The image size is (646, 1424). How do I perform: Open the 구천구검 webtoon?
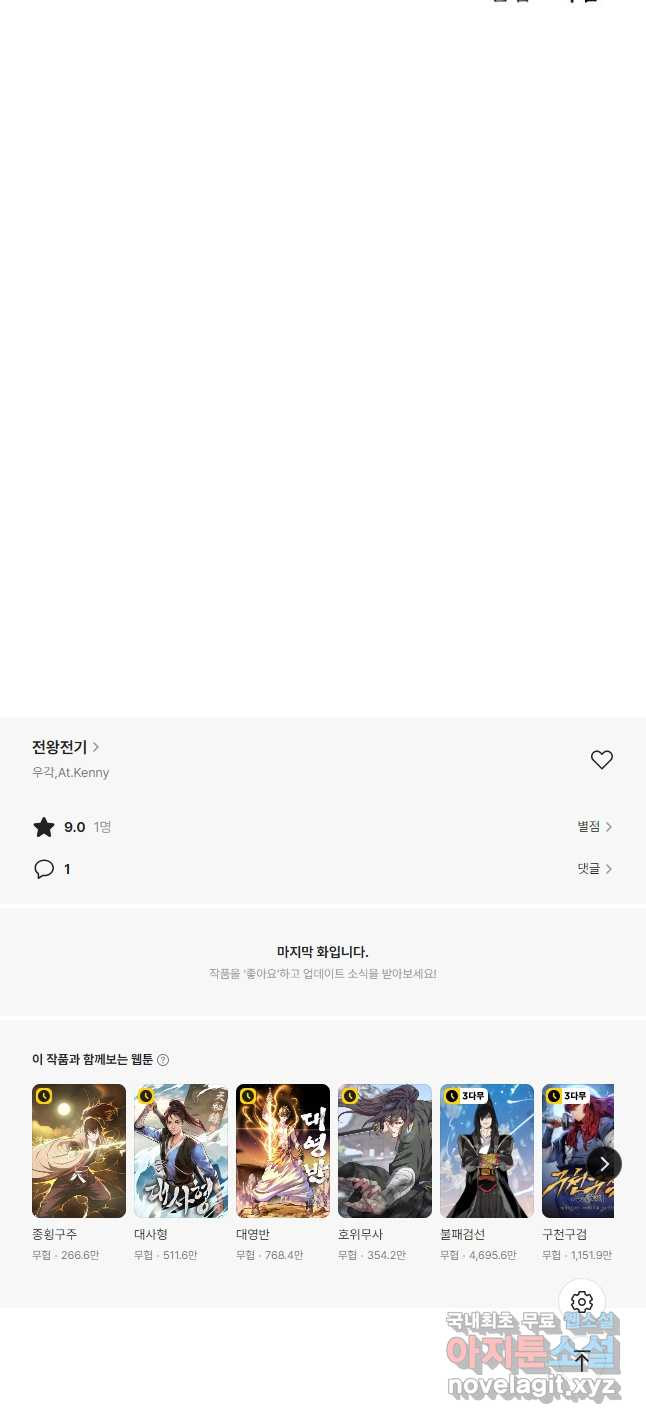click(573, 1151)
